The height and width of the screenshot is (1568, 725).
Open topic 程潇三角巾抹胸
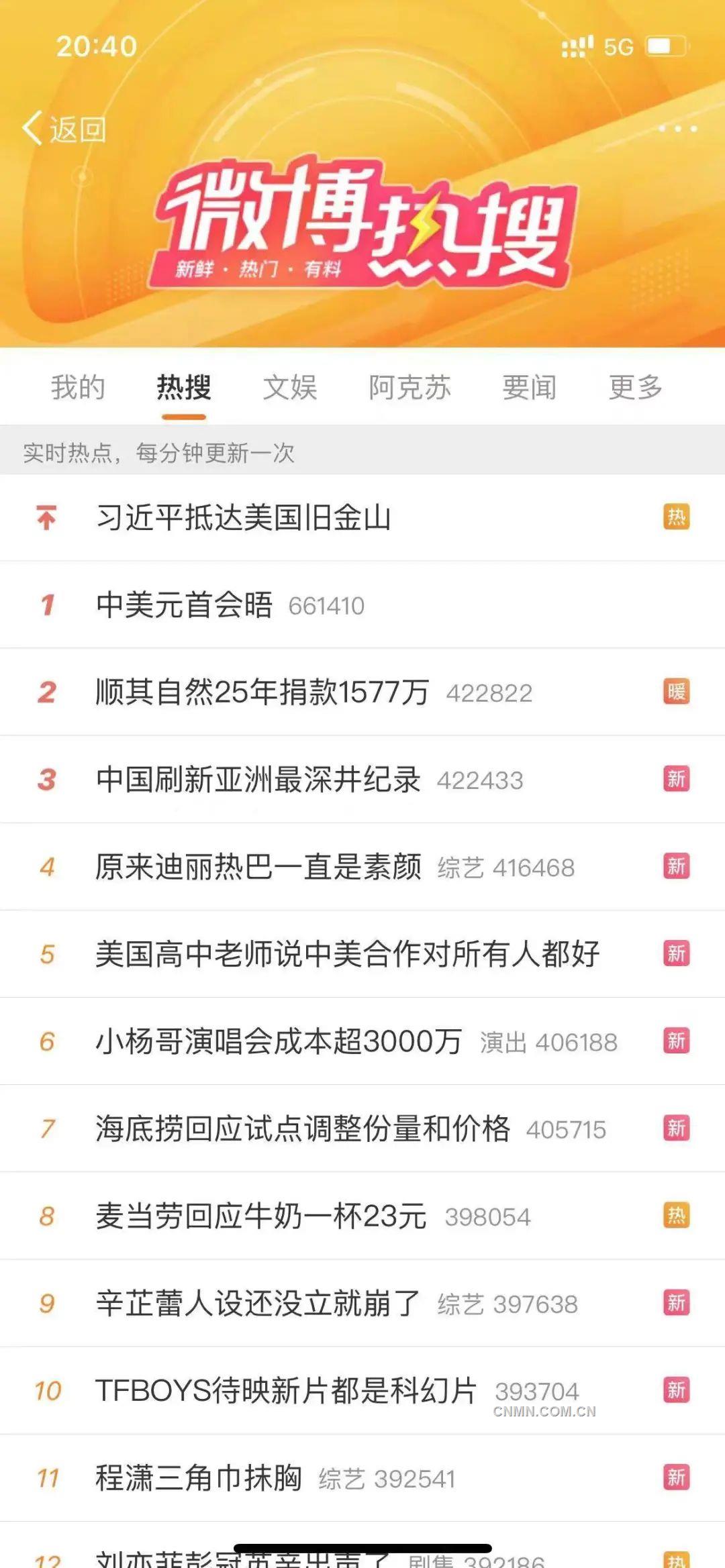[x=199, y=1477]
